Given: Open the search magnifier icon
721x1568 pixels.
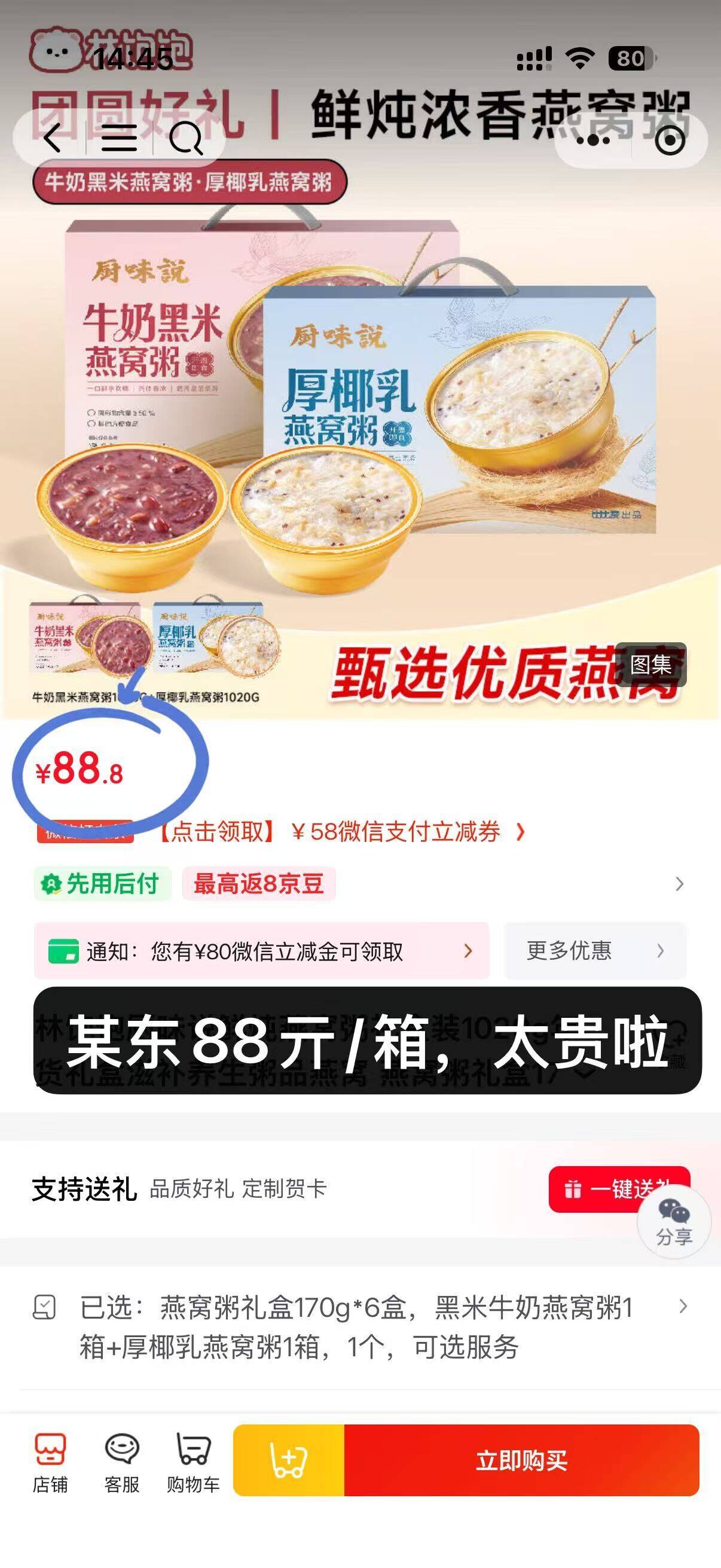Looking at the screenshot, I should 185,139.
